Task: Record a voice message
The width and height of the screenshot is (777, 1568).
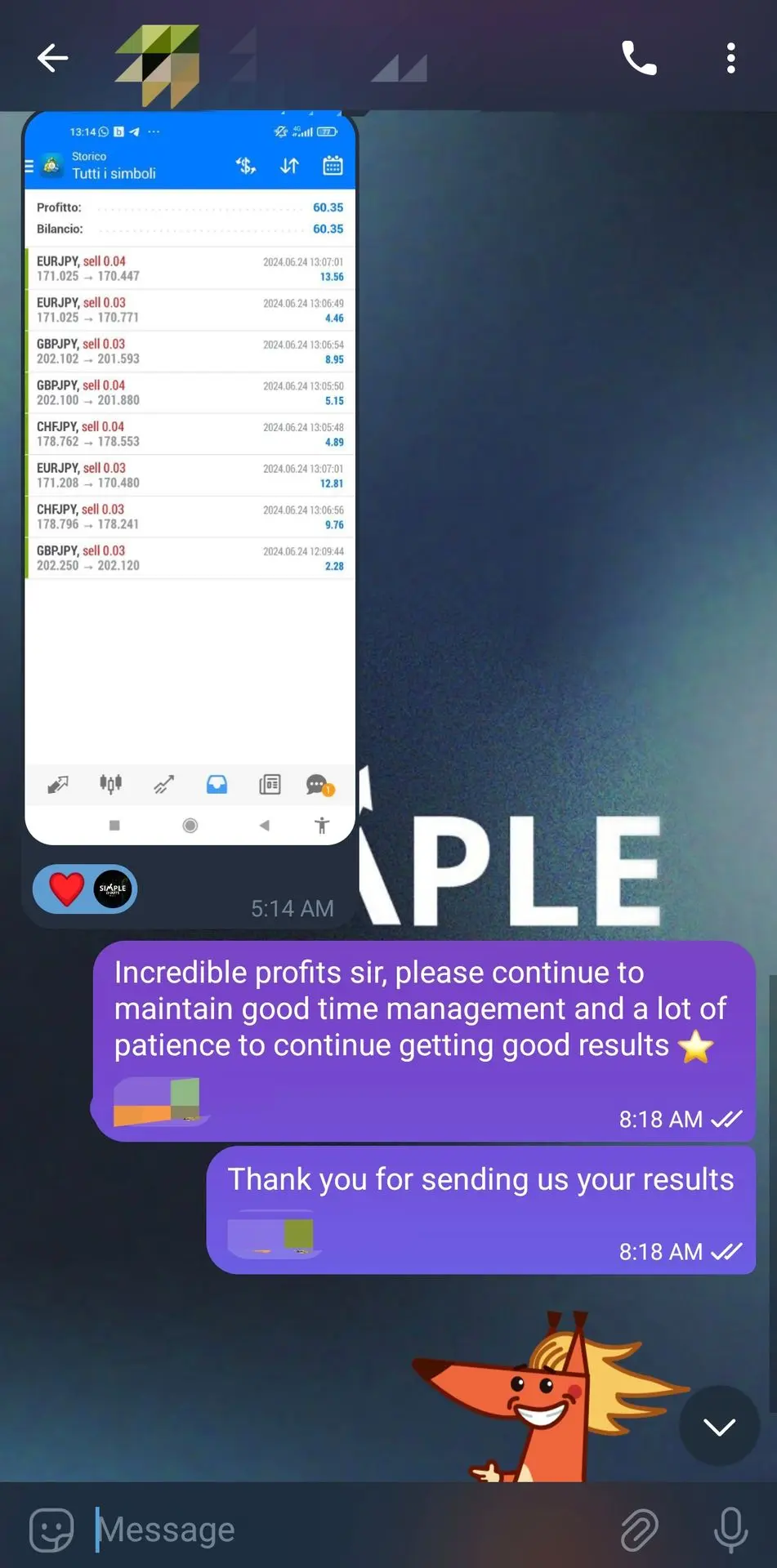Action: tap(730, 1529)
